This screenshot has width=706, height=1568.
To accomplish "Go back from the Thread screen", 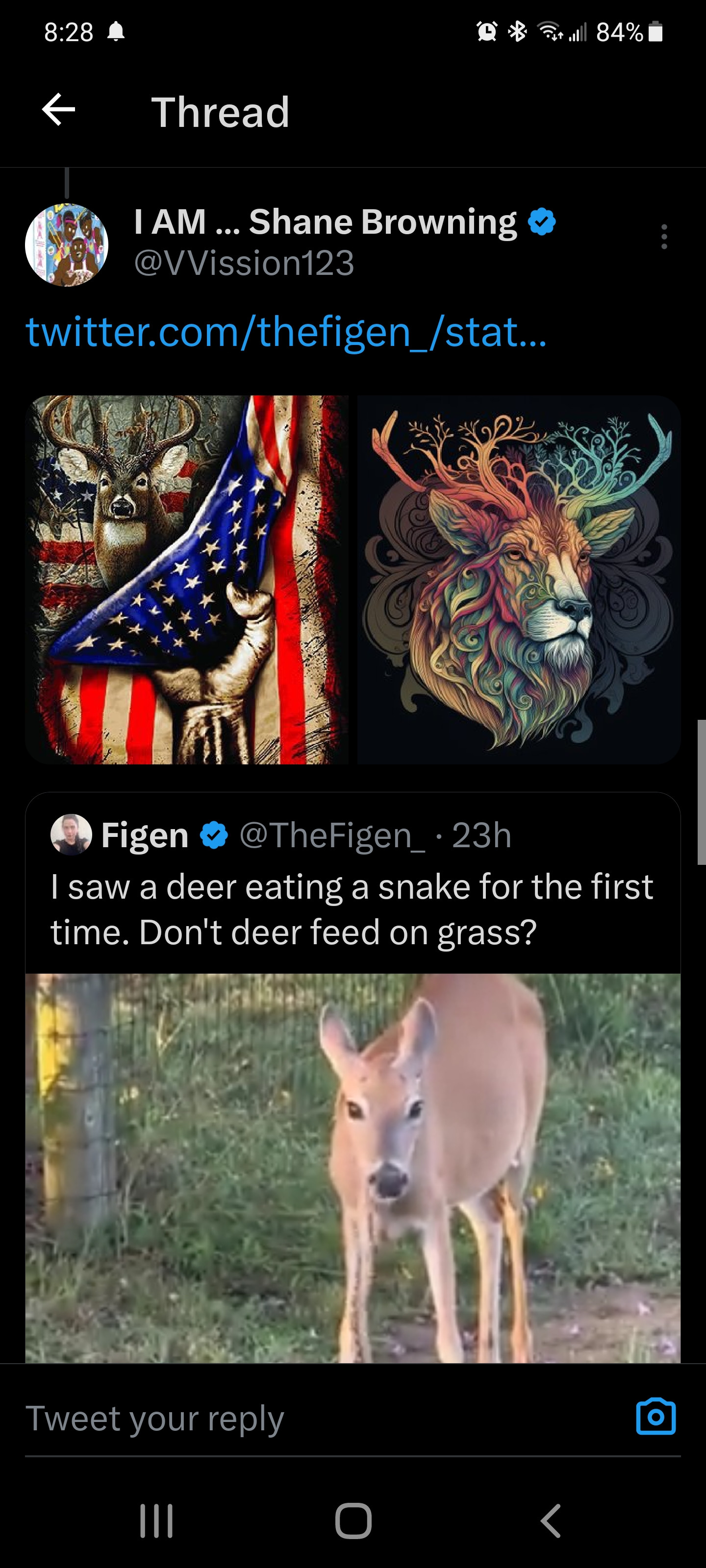I will (58, 110).
